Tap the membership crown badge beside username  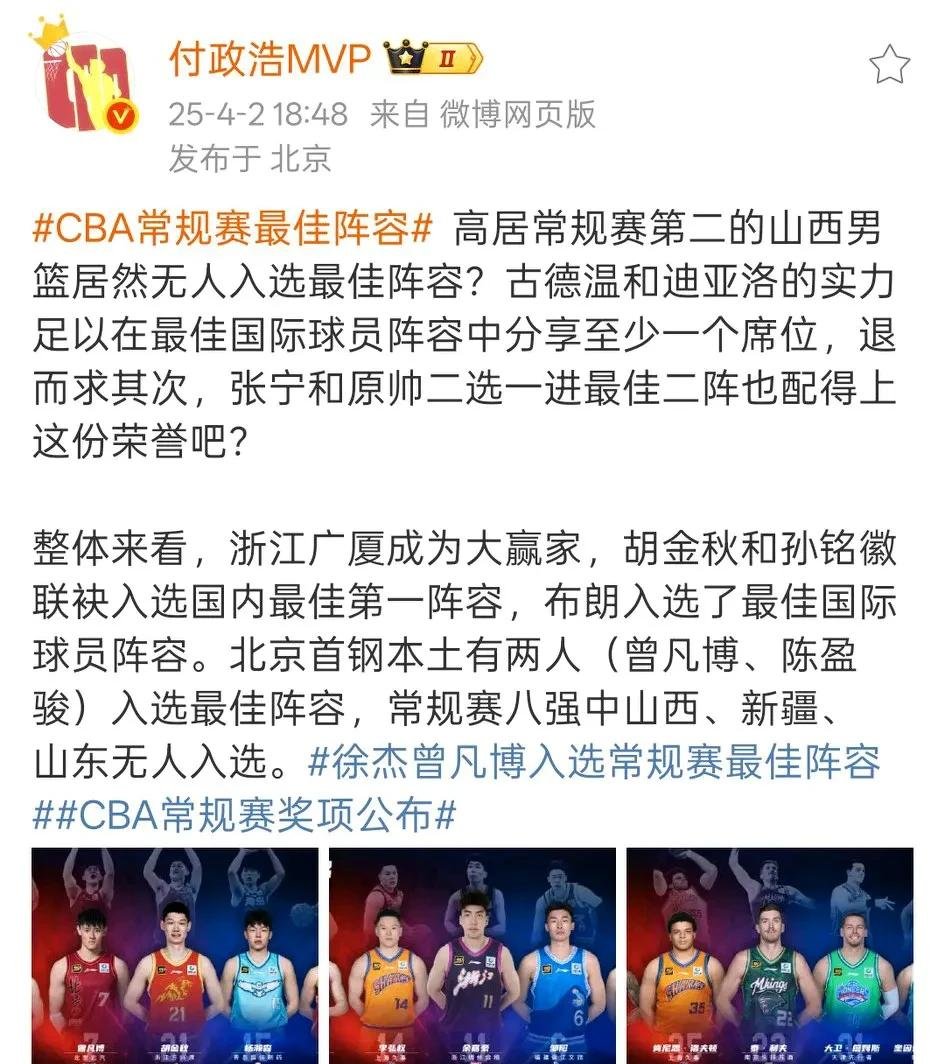[436, 60]
